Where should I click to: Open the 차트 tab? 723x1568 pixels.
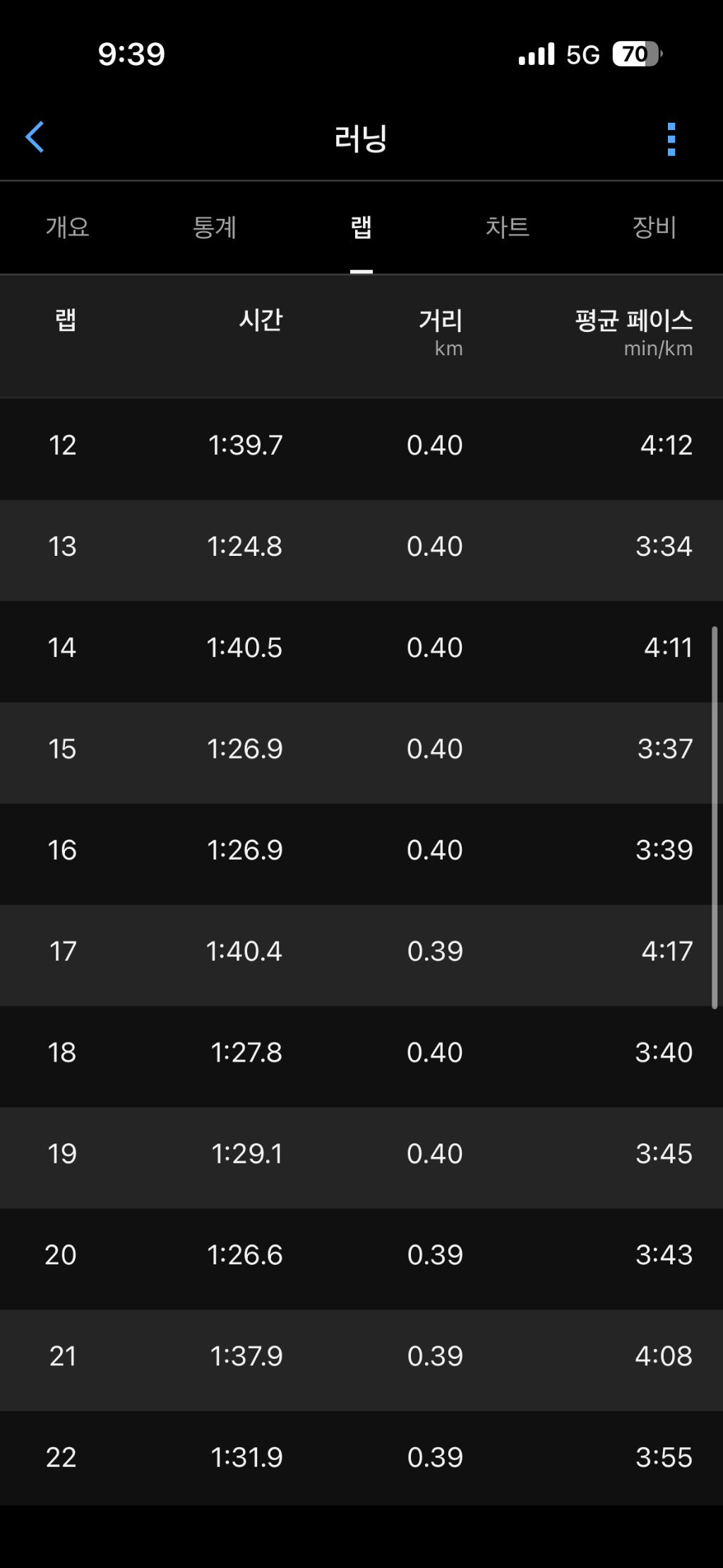[x=507, y=227]
